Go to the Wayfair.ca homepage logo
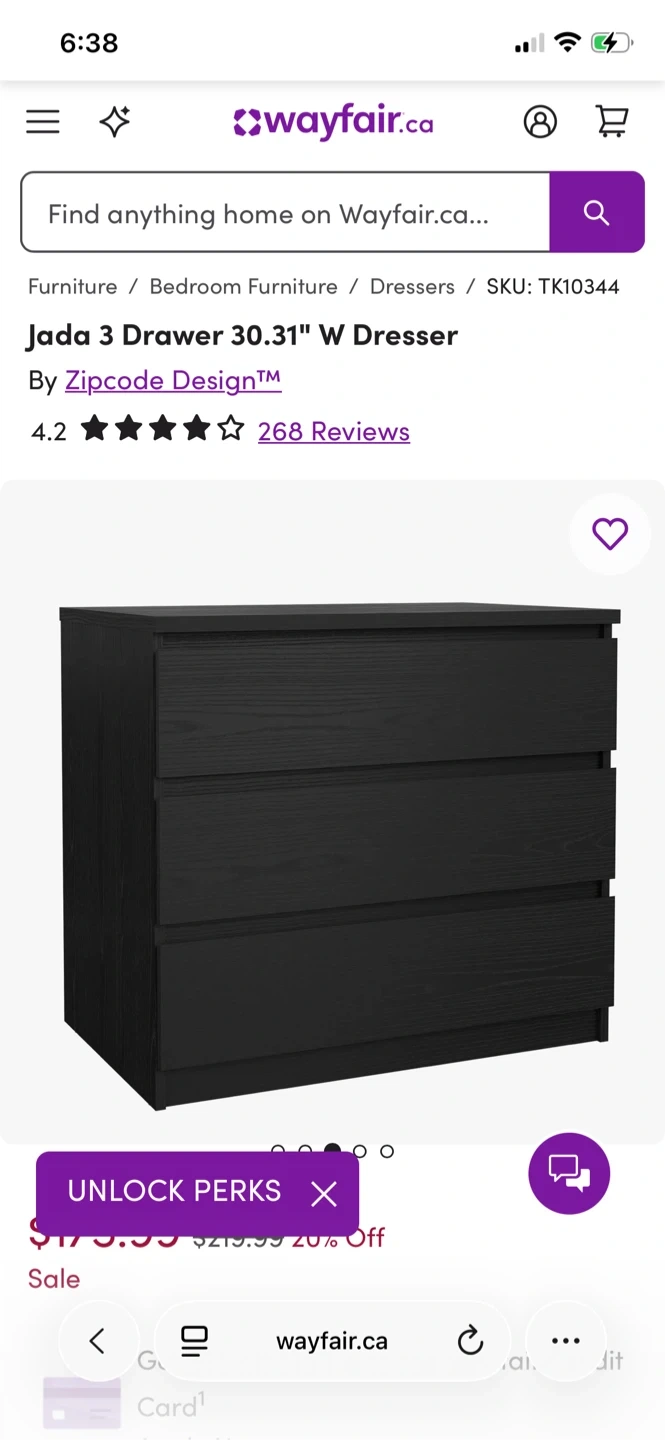The width and height of the screenshot is (665, 1440). (x=333, y=122)
